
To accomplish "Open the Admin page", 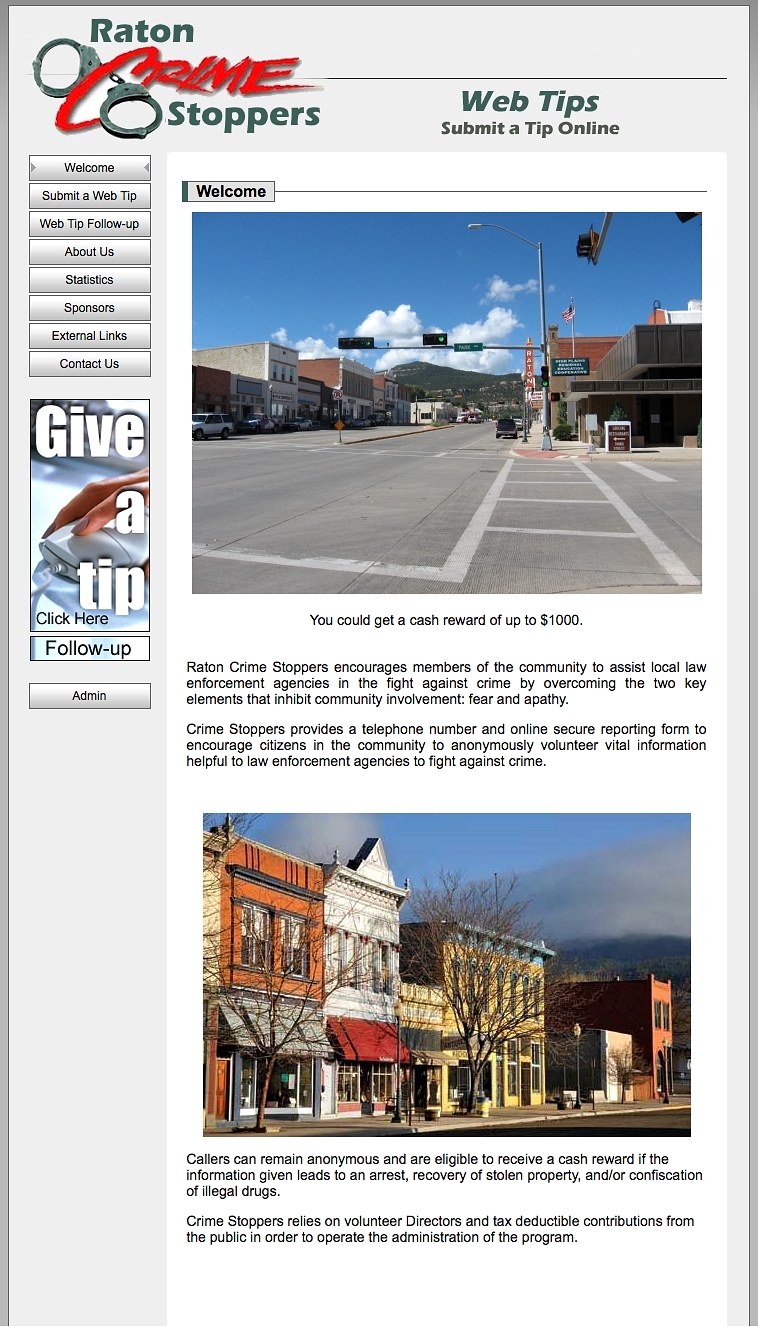I will [90, 696].
